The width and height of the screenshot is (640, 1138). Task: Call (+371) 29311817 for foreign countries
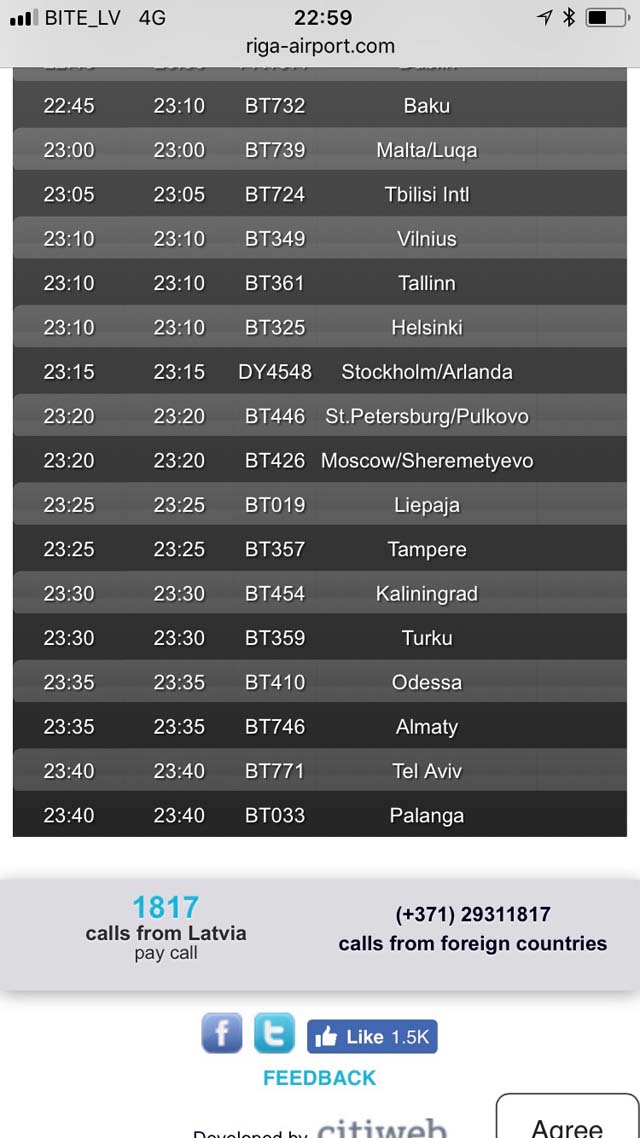pyautogui.click(x=473, y=914)
